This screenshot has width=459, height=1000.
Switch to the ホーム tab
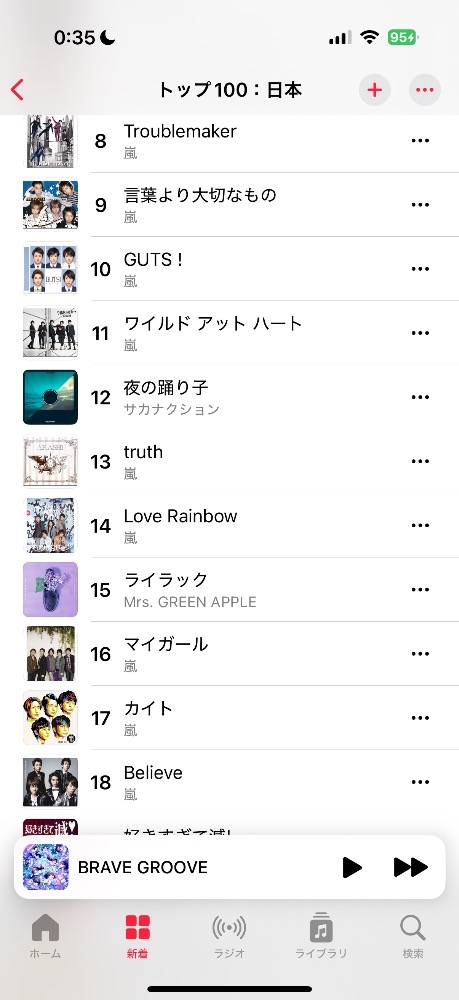[45, 936]
